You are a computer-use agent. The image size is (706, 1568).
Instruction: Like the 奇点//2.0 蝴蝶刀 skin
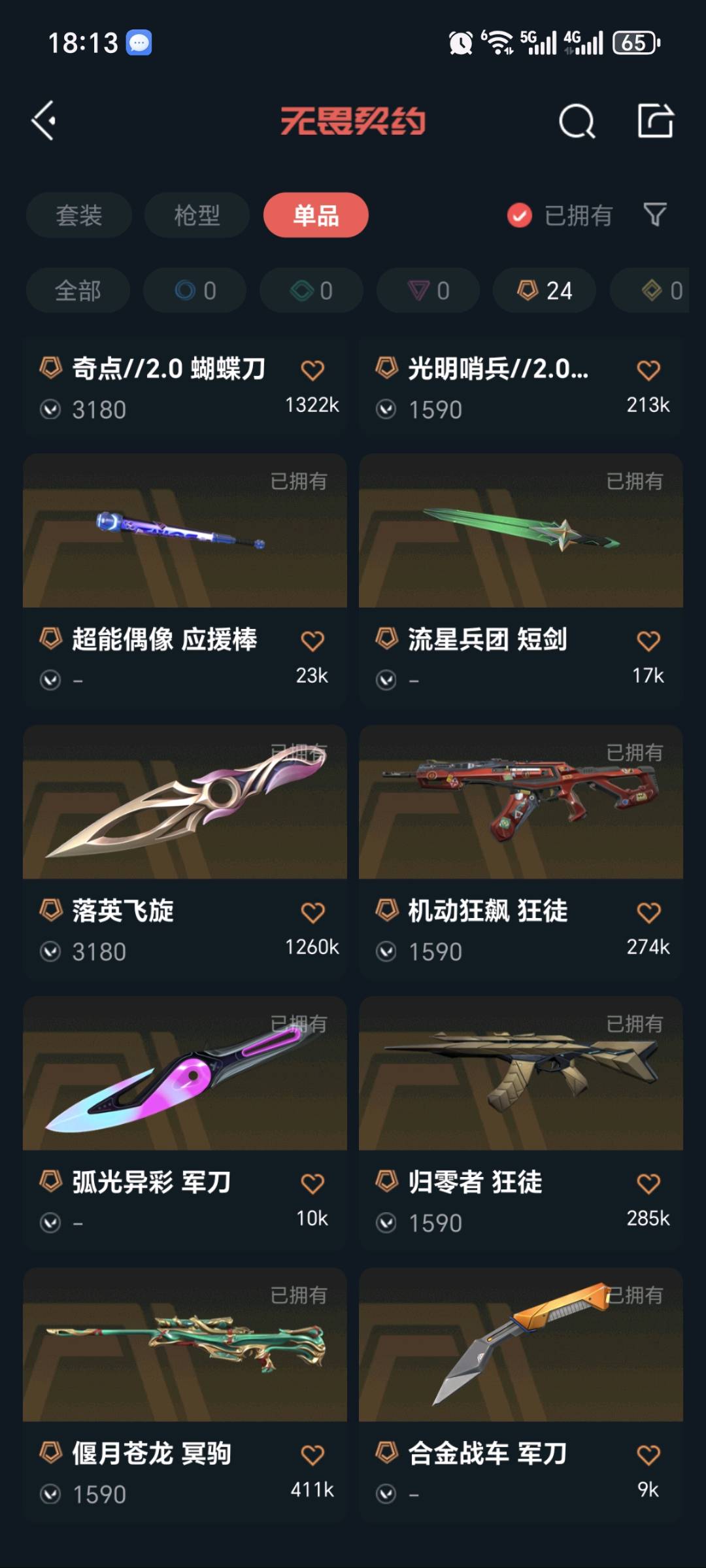(312, 370)
